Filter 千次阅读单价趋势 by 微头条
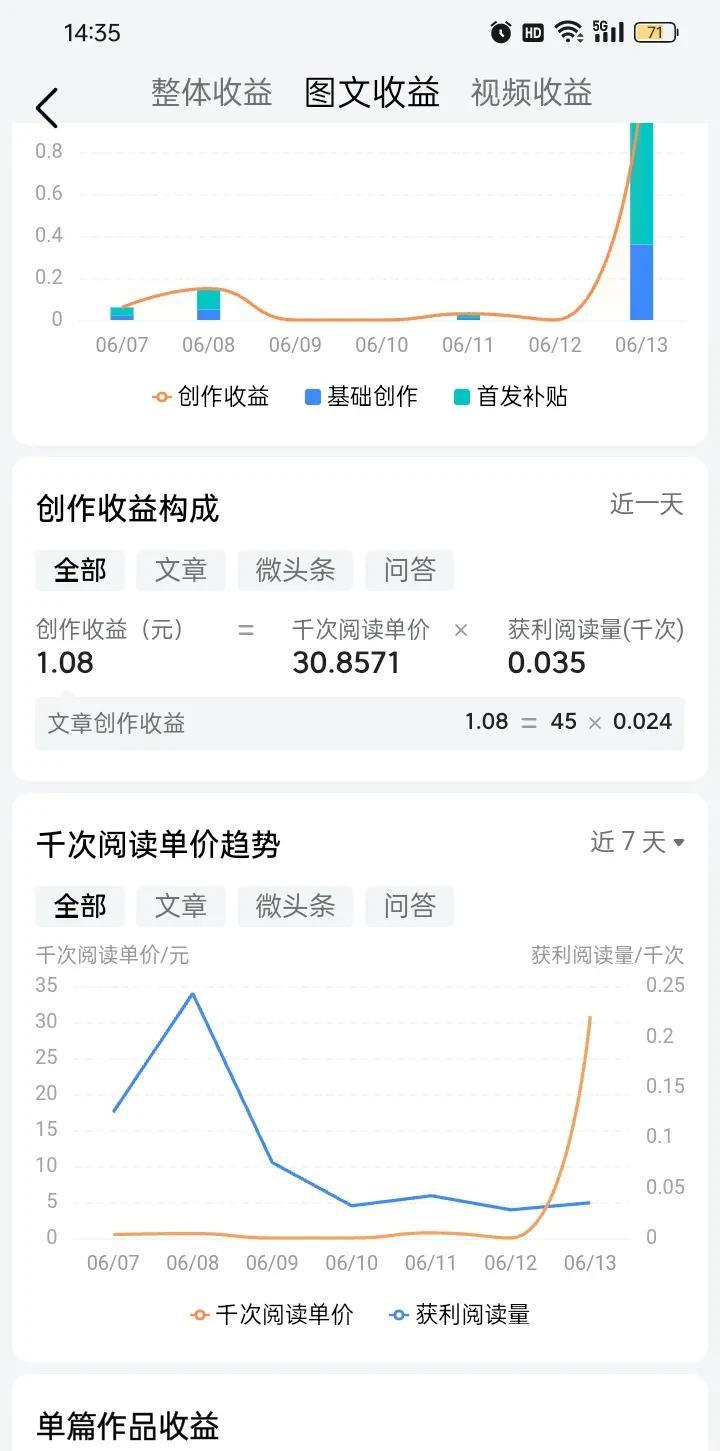The width and height of the screenshot is (720, 1451). tap(295, 906)
